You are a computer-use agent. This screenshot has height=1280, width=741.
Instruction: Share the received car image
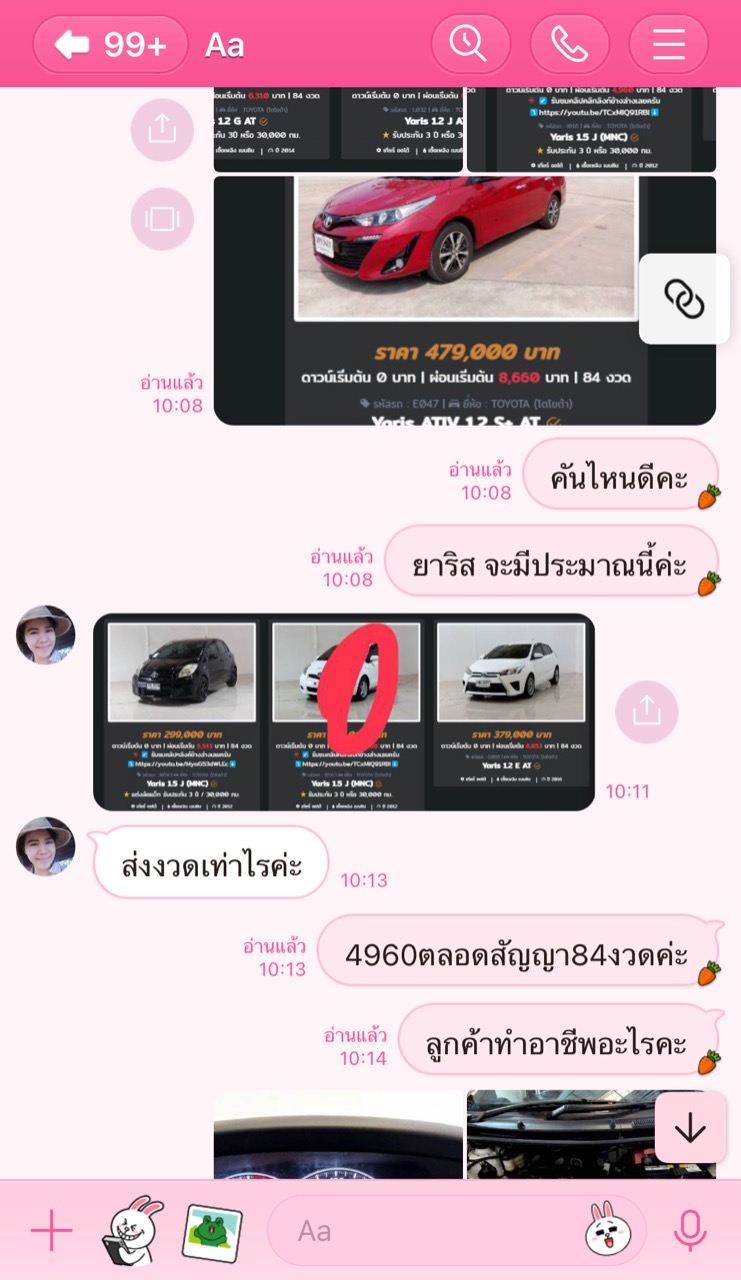click(x=646, y=712)
